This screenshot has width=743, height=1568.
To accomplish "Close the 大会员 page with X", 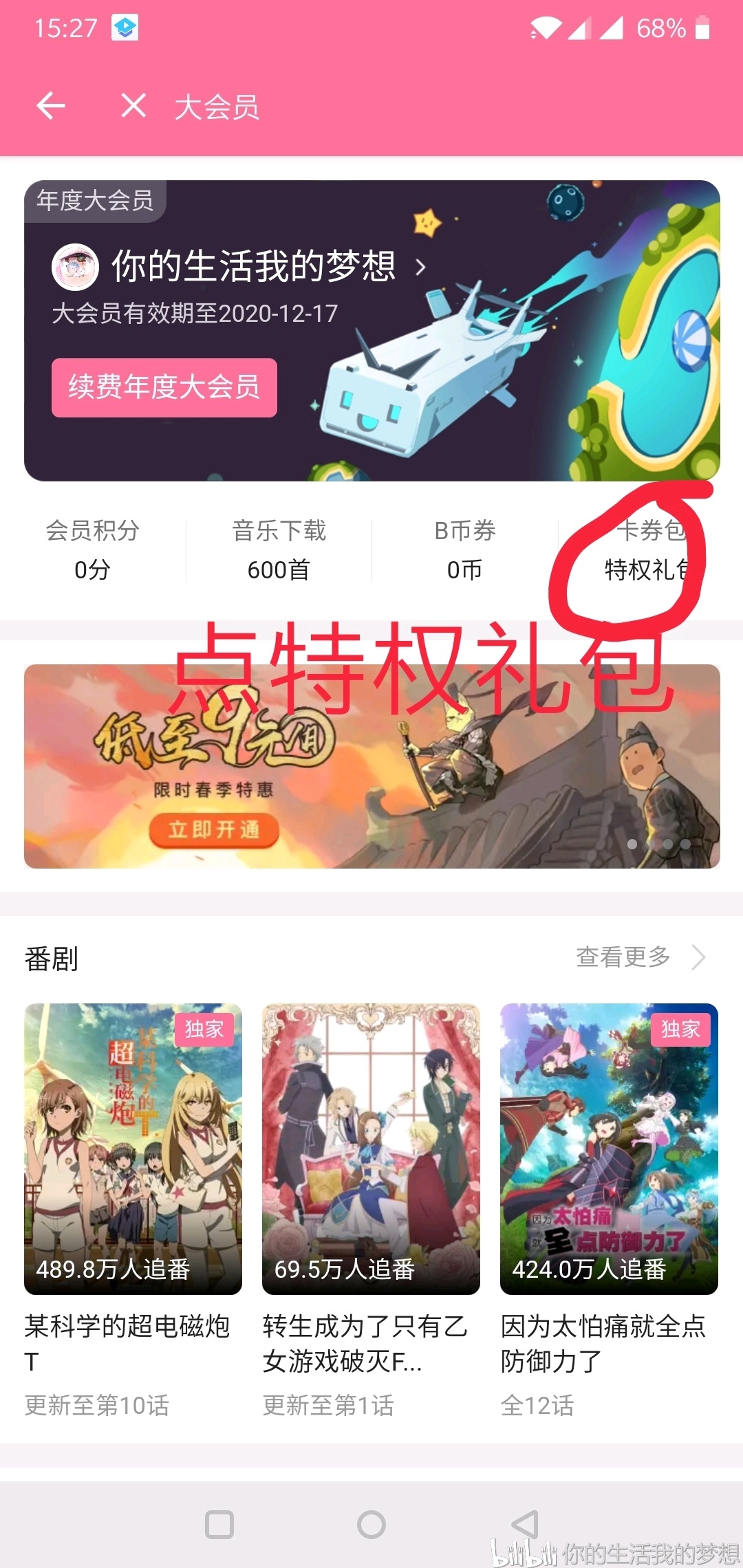I will [133, 106].
